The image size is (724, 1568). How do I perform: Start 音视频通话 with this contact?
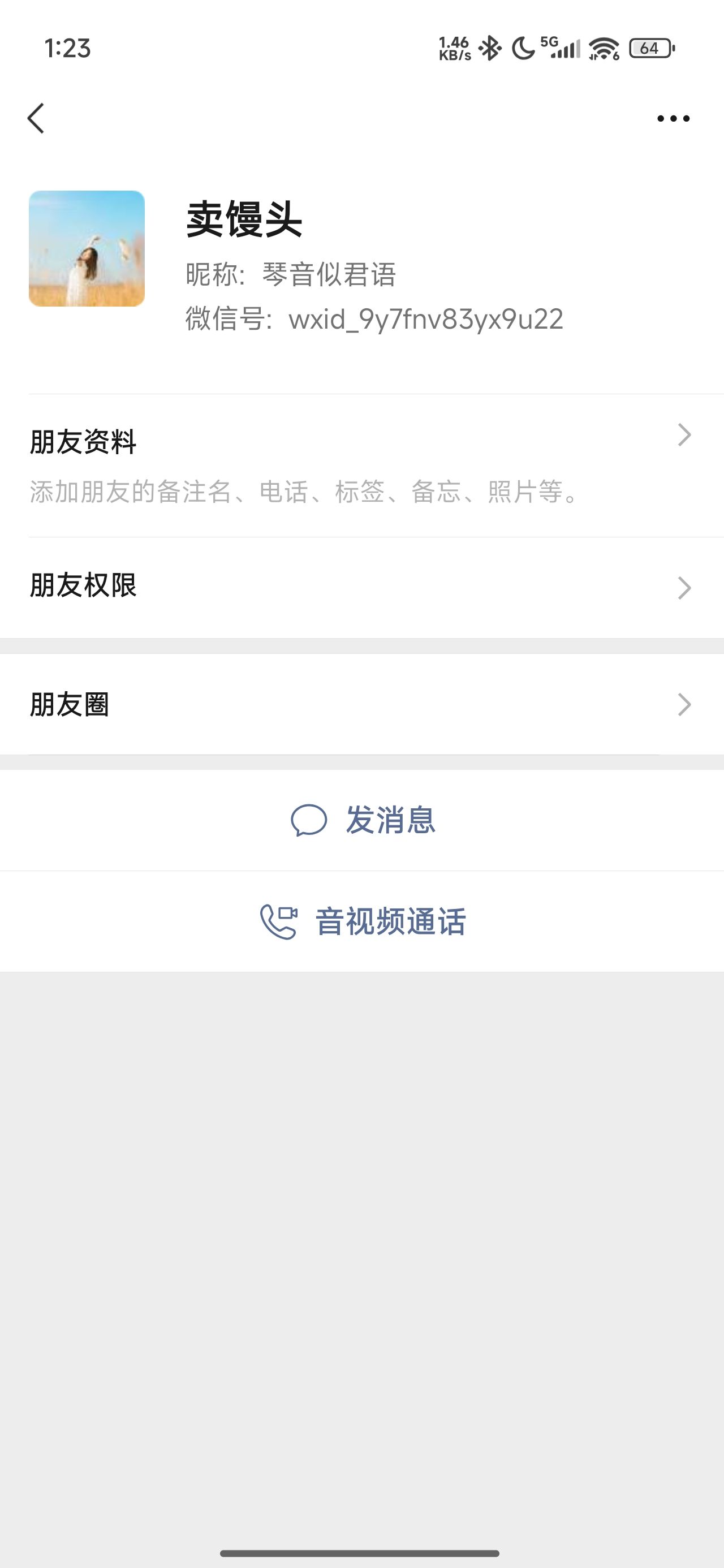(361, 921)
